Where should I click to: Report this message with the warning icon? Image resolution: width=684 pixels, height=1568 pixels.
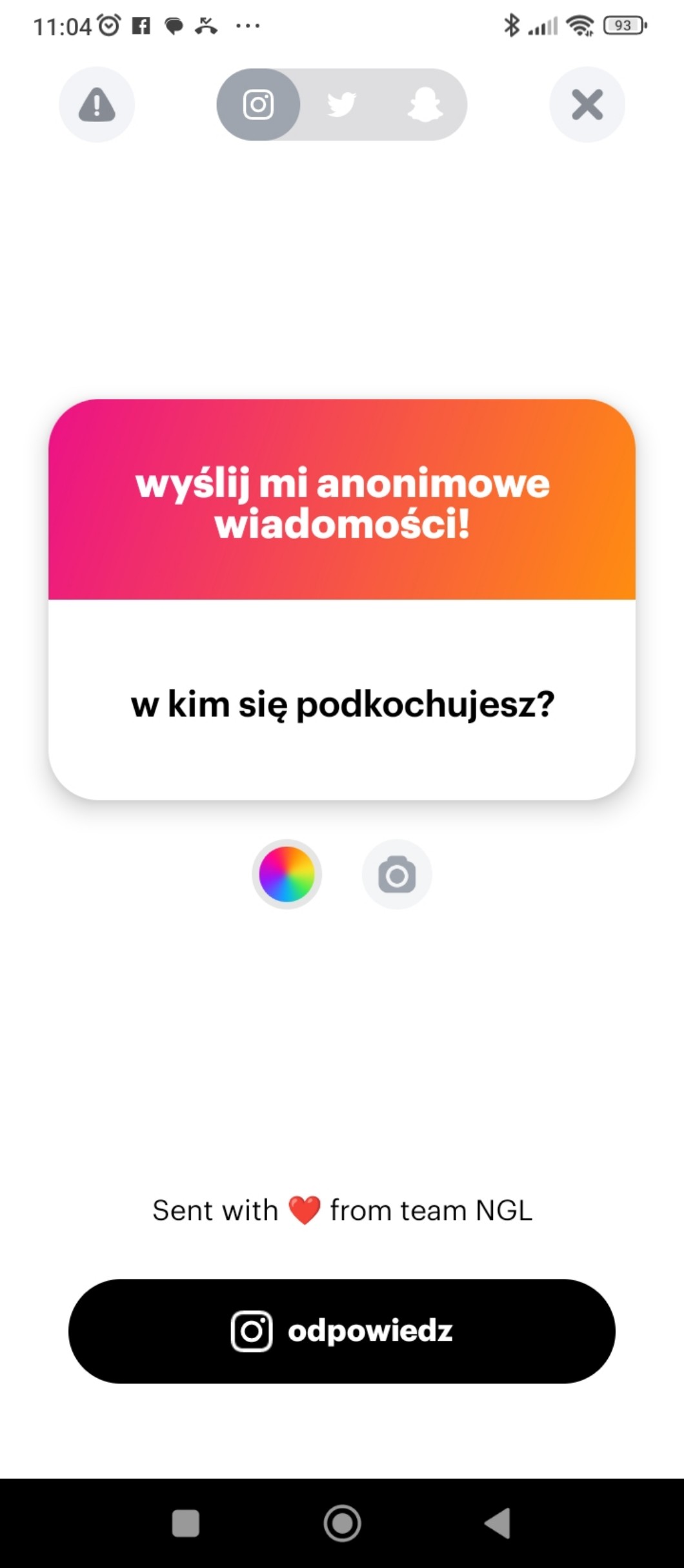[x=97, y=105]
